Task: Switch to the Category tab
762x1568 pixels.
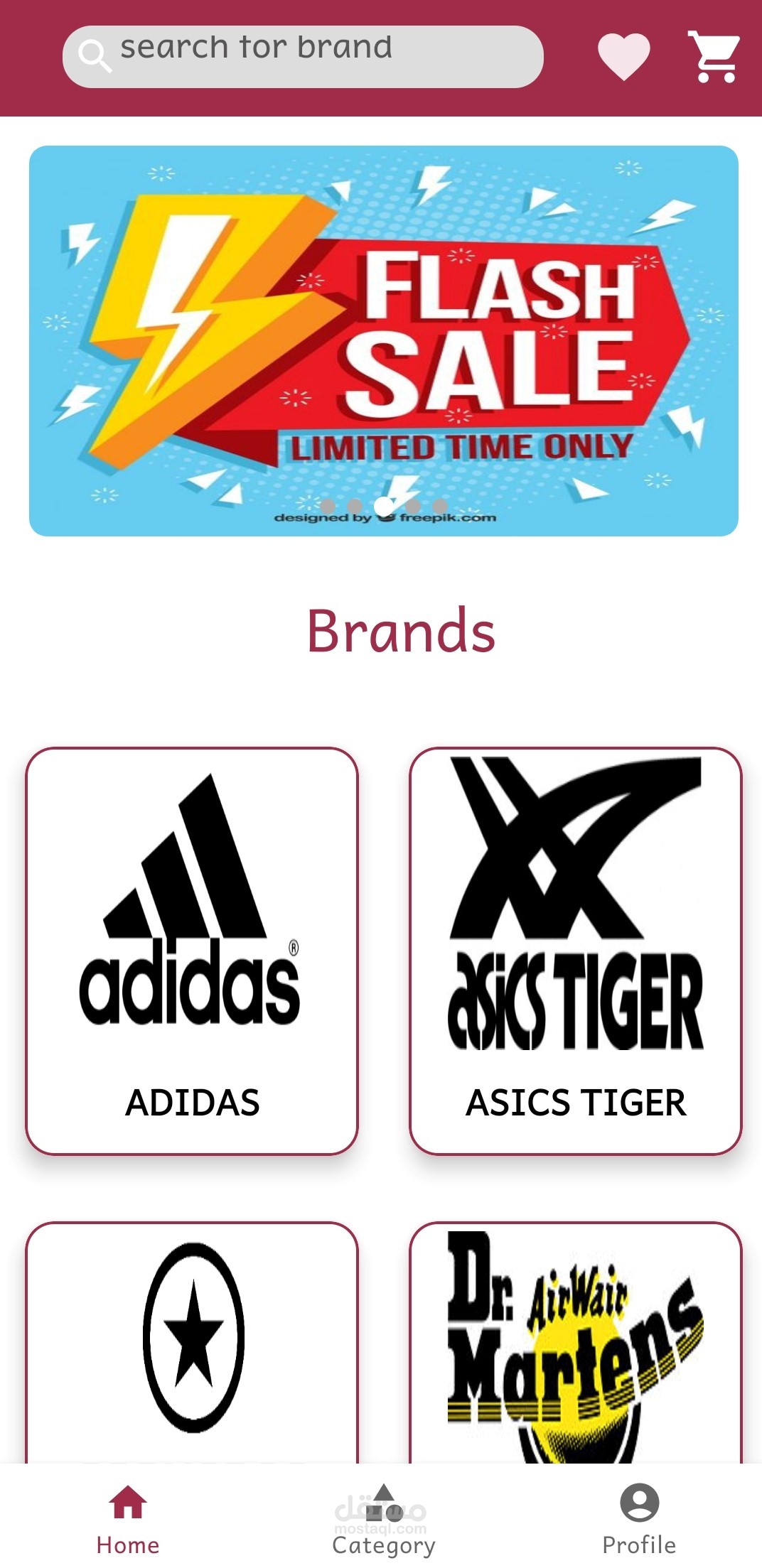Action: point(383,1520)
